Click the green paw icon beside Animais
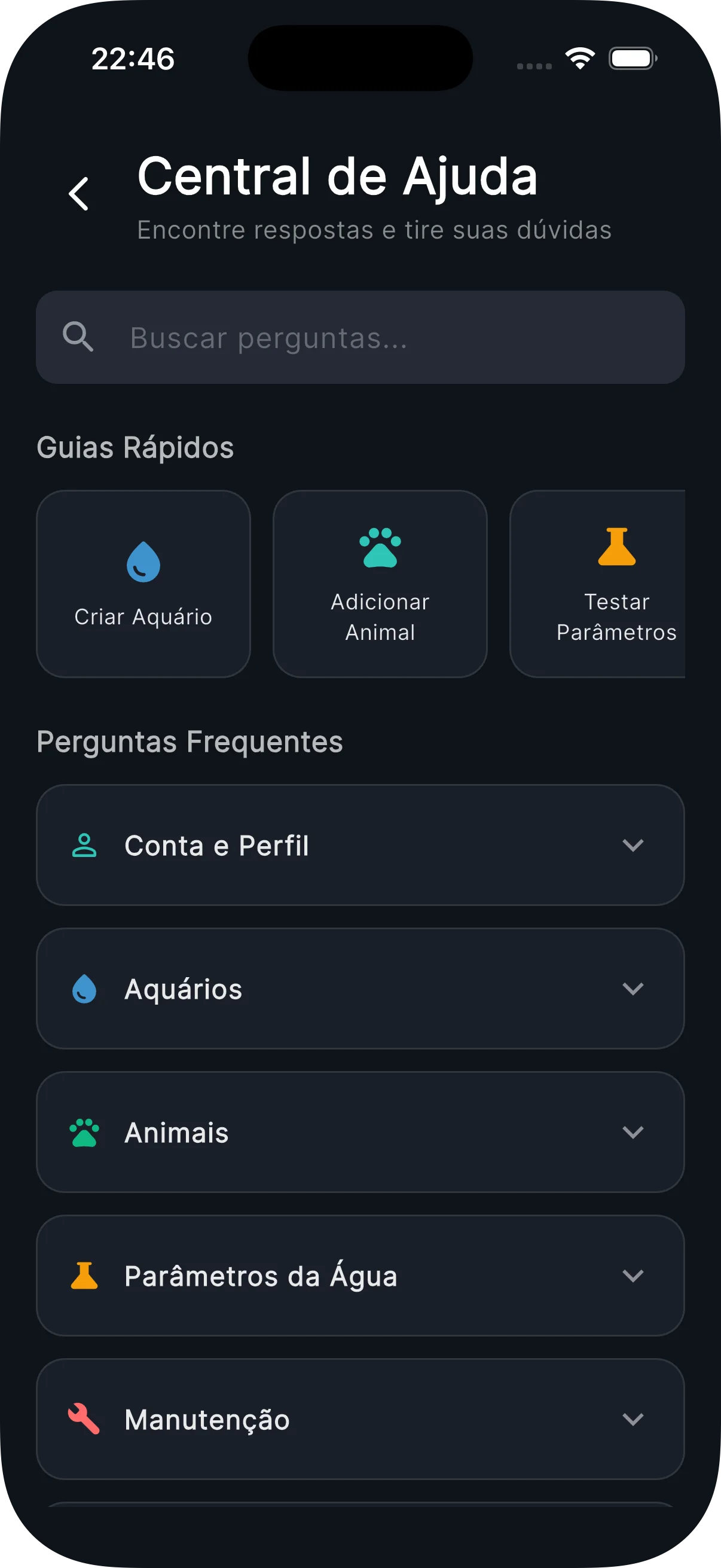 coord(84,1132)
